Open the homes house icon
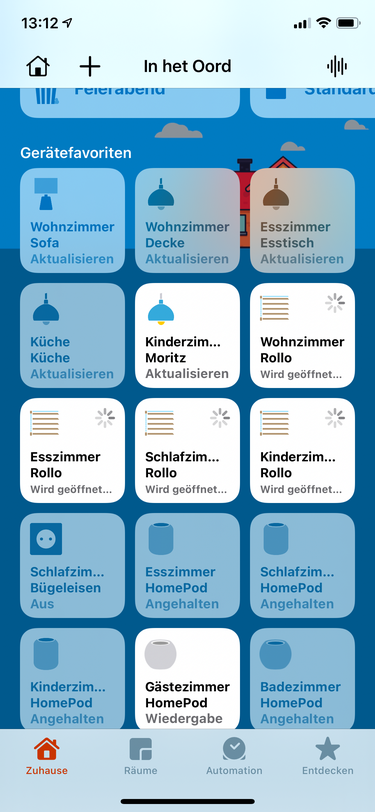This screenshot has height=812, width=375. click(38, 66)
